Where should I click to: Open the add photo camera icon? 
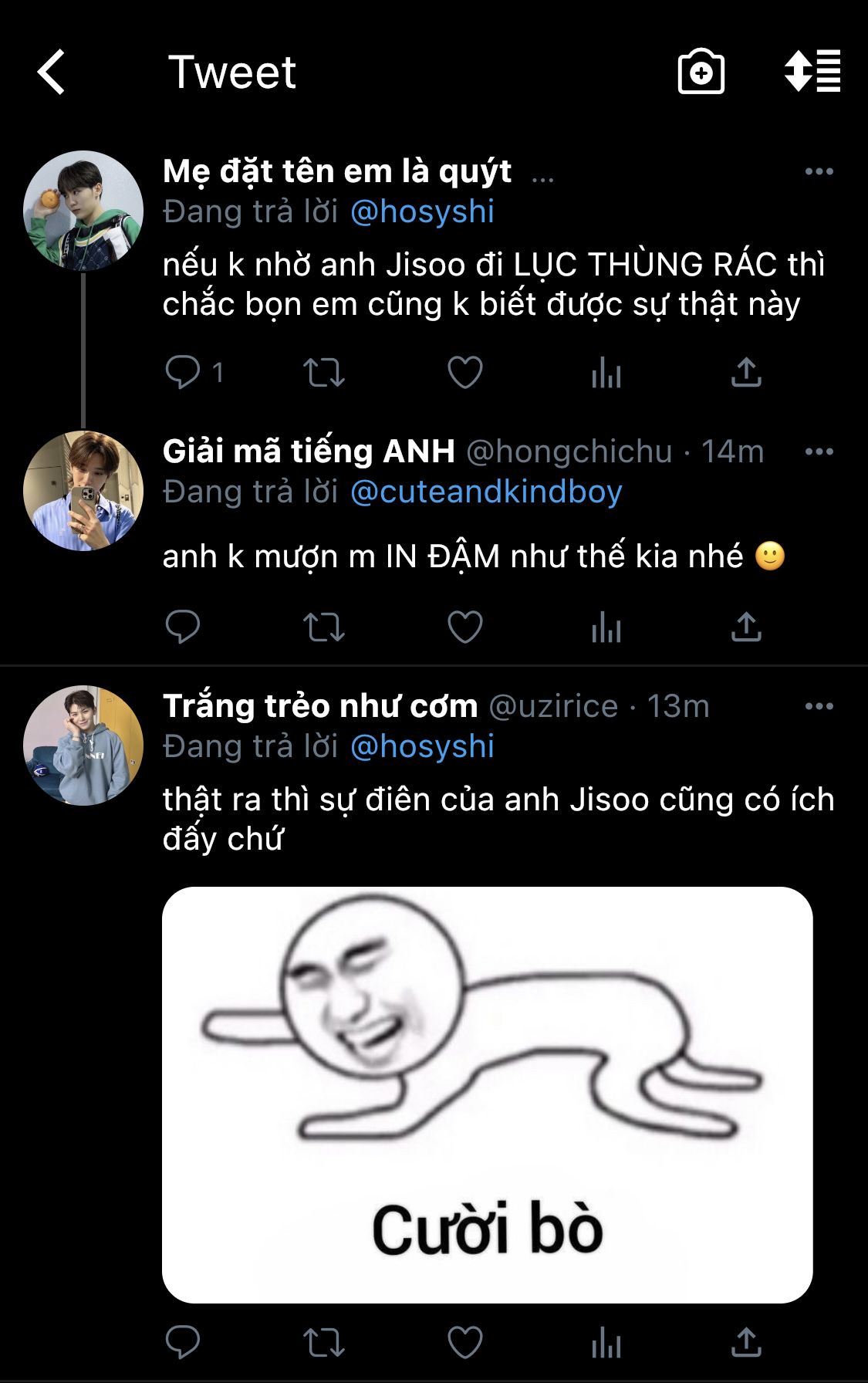[701, 73]
